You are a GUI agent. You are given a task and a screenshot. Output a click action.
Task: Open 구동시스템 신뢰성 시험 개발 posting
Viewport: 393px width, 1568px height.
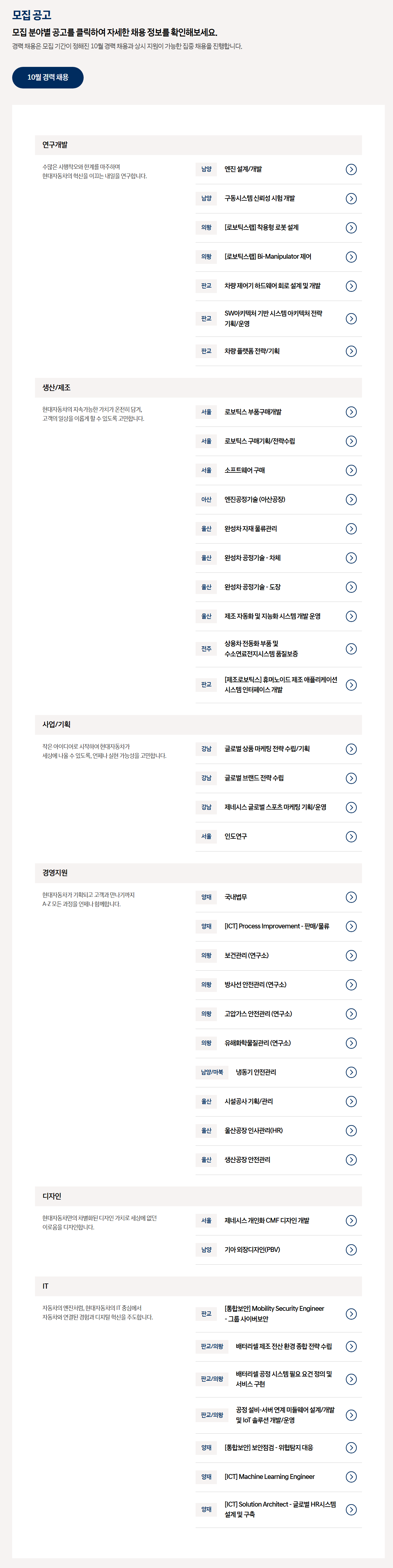click(278, 199)
